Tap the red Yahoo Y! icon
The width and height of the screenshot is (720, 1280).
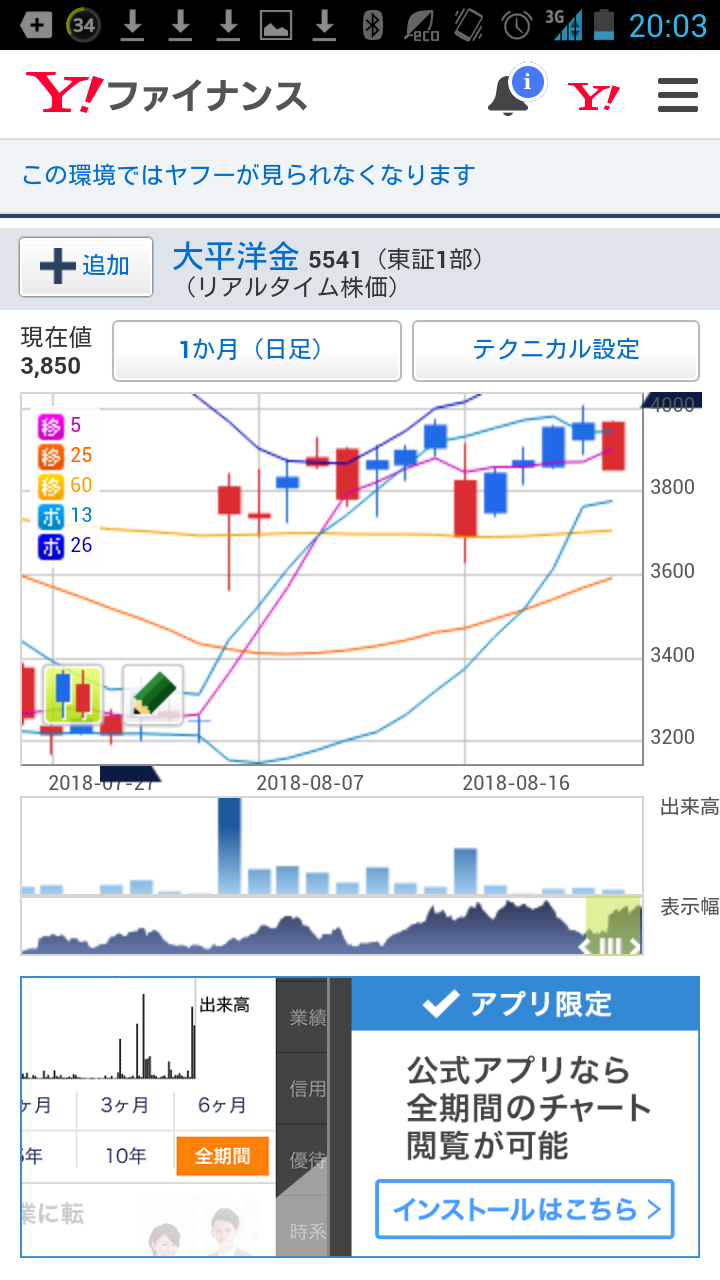(593, 97)
